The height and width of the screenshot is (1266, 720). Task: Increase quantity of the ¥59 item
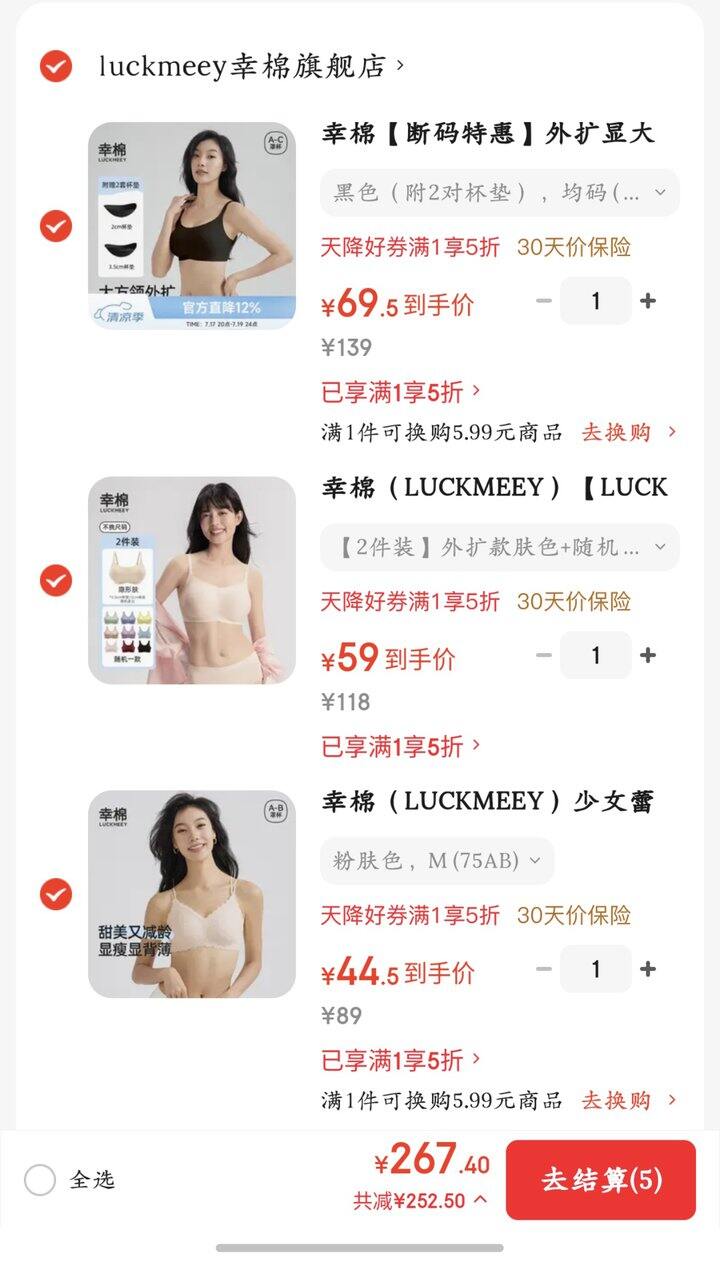click(x=648, y=655)
